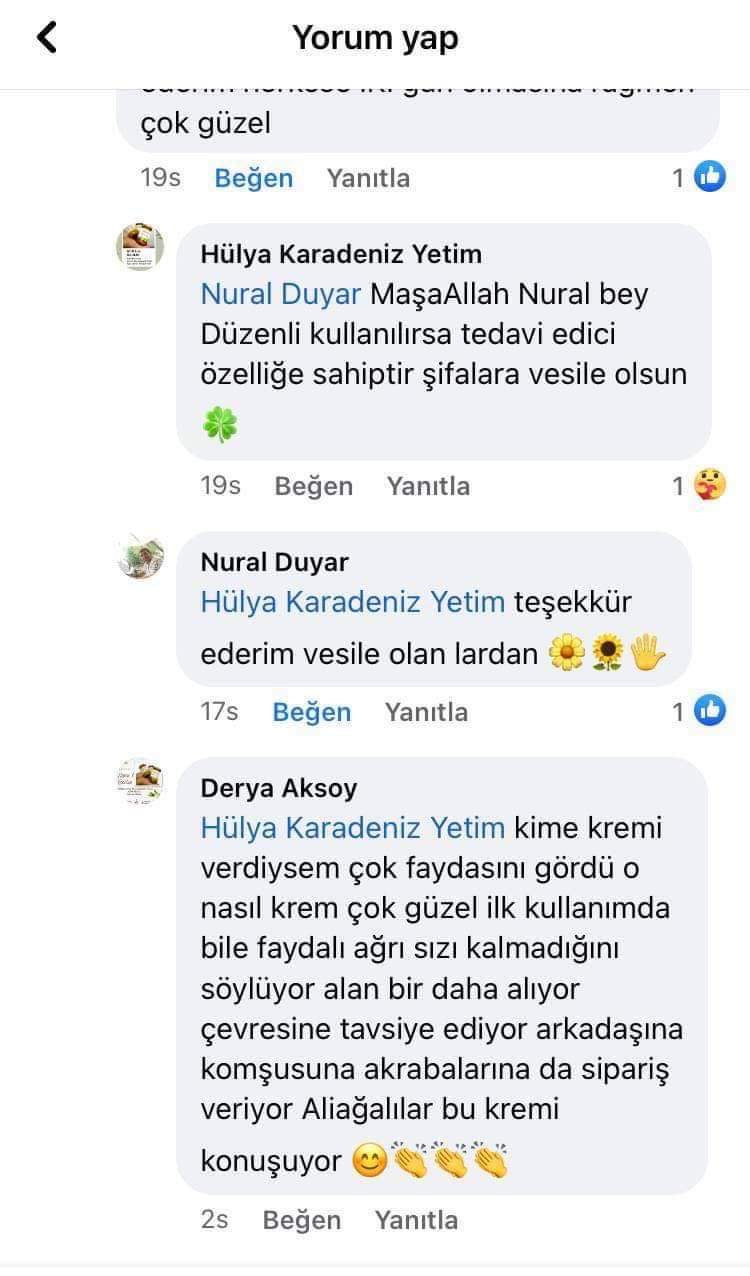Tap Yanıtla under Hülya Karadeniz Yetim's comment
The image size is (750, 1276).
tap(428, 486)
